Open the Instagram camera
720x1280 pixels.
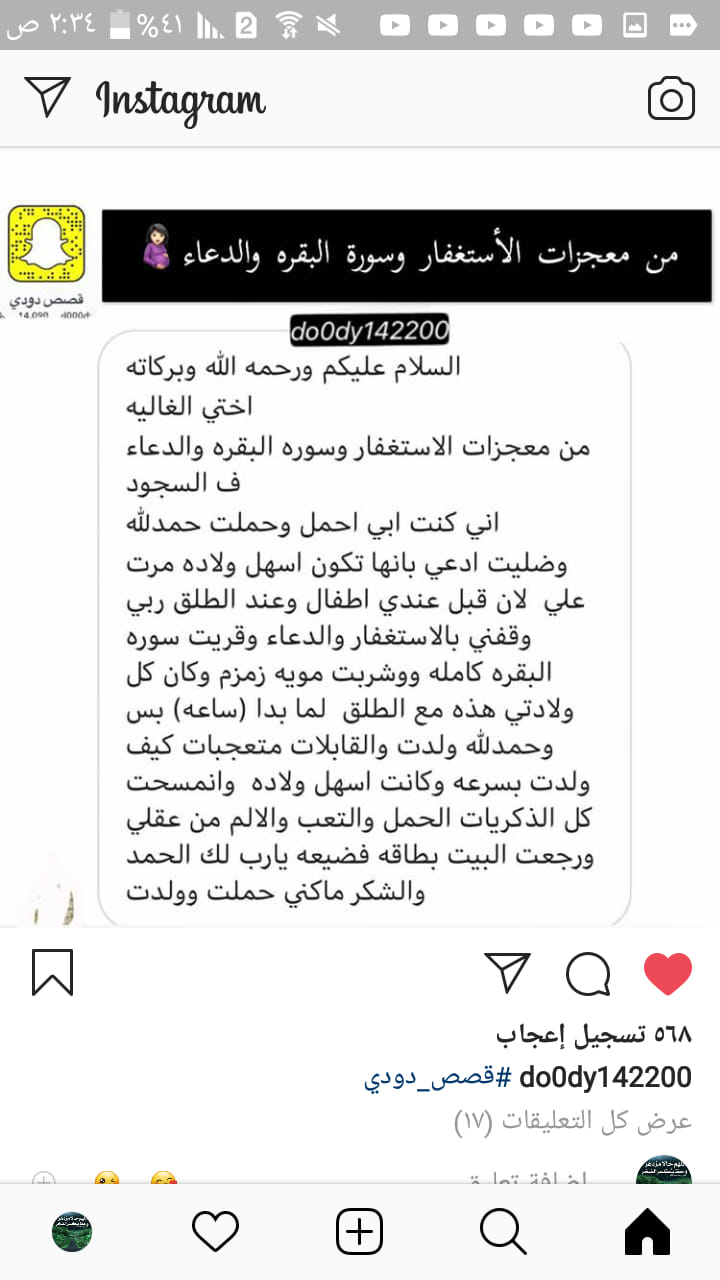click(x=671, y=98)
